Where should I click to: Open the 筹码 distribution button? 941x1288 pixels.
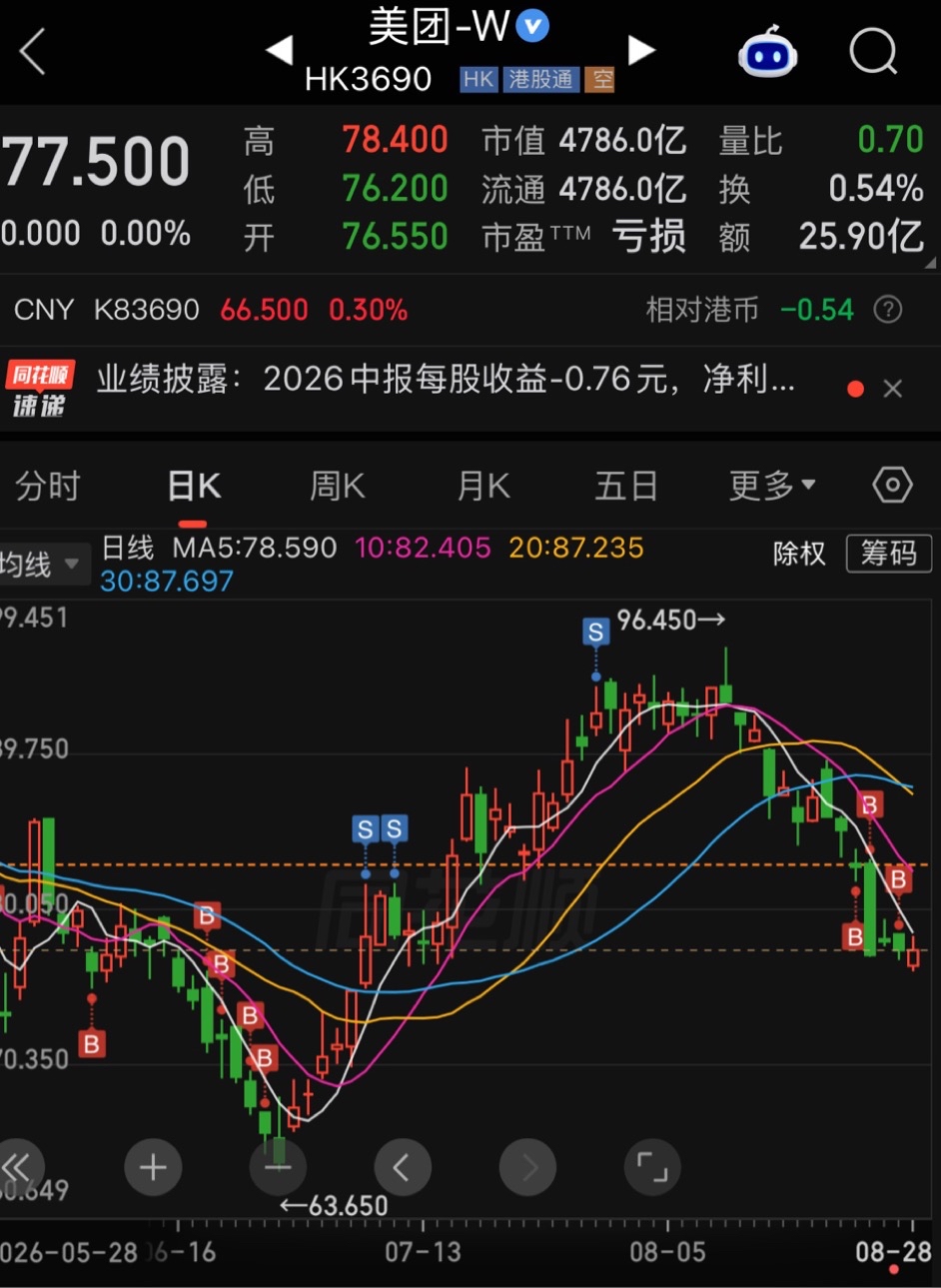pyautogui.click(x=889, y=553)
